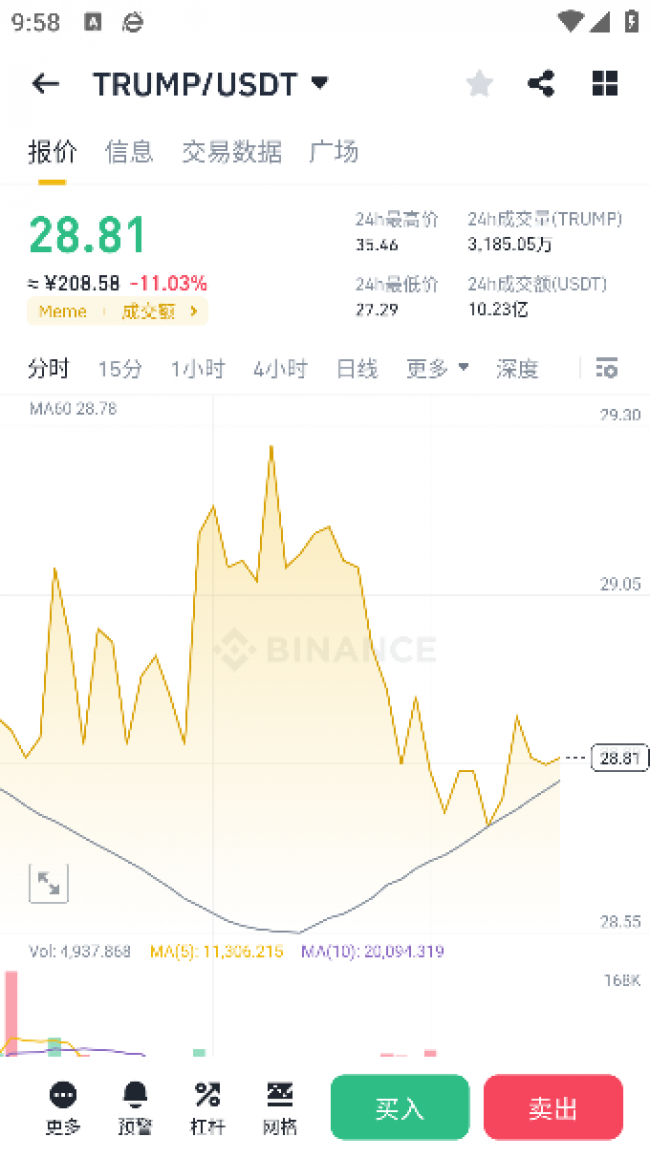This screenshot has width=650, height=1158.
Task: Select the 15分 chart interval
Action: click(x=120, y=369)
